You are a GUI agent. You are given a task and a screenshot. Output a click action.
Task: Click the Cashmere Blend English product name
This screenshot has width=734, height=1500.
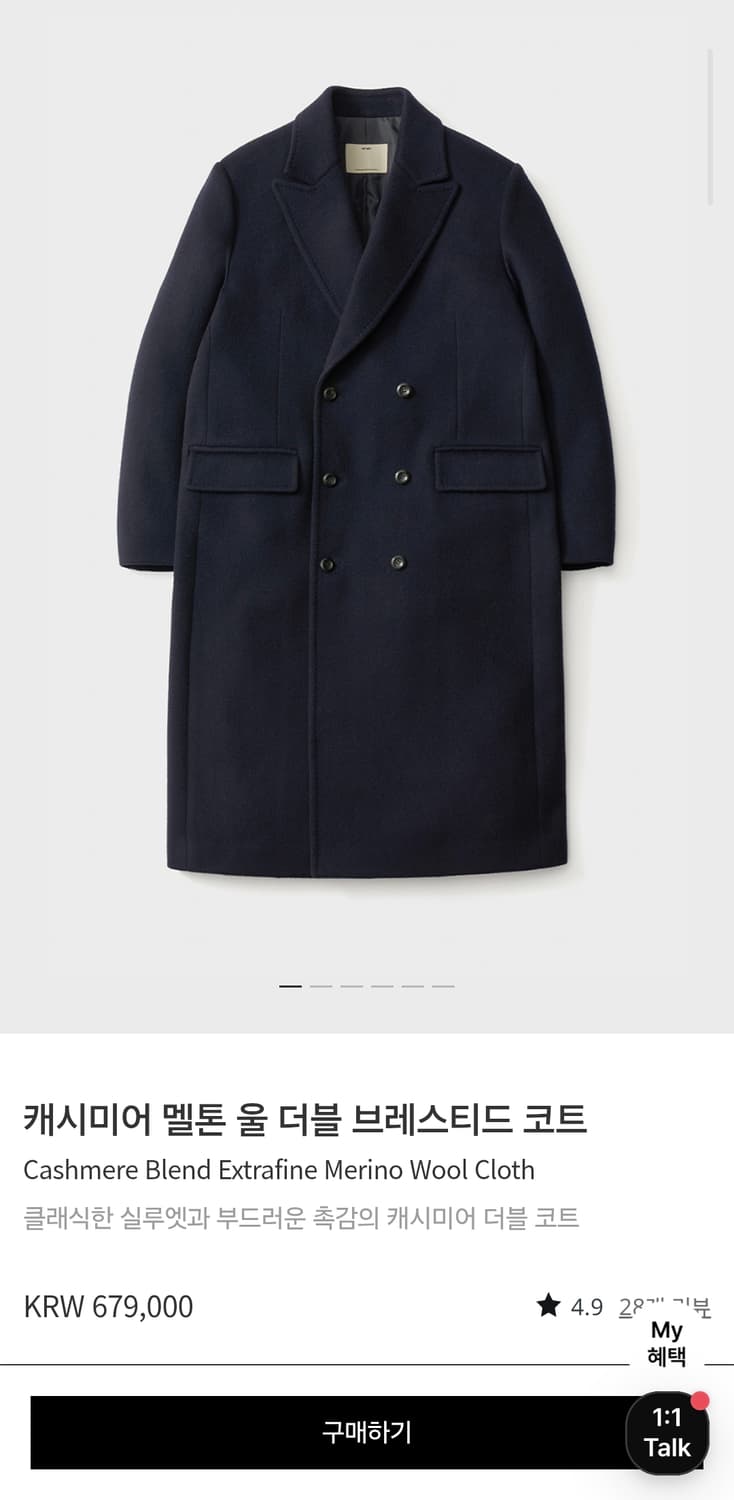pyautogui.click(x=281, y=1170)
